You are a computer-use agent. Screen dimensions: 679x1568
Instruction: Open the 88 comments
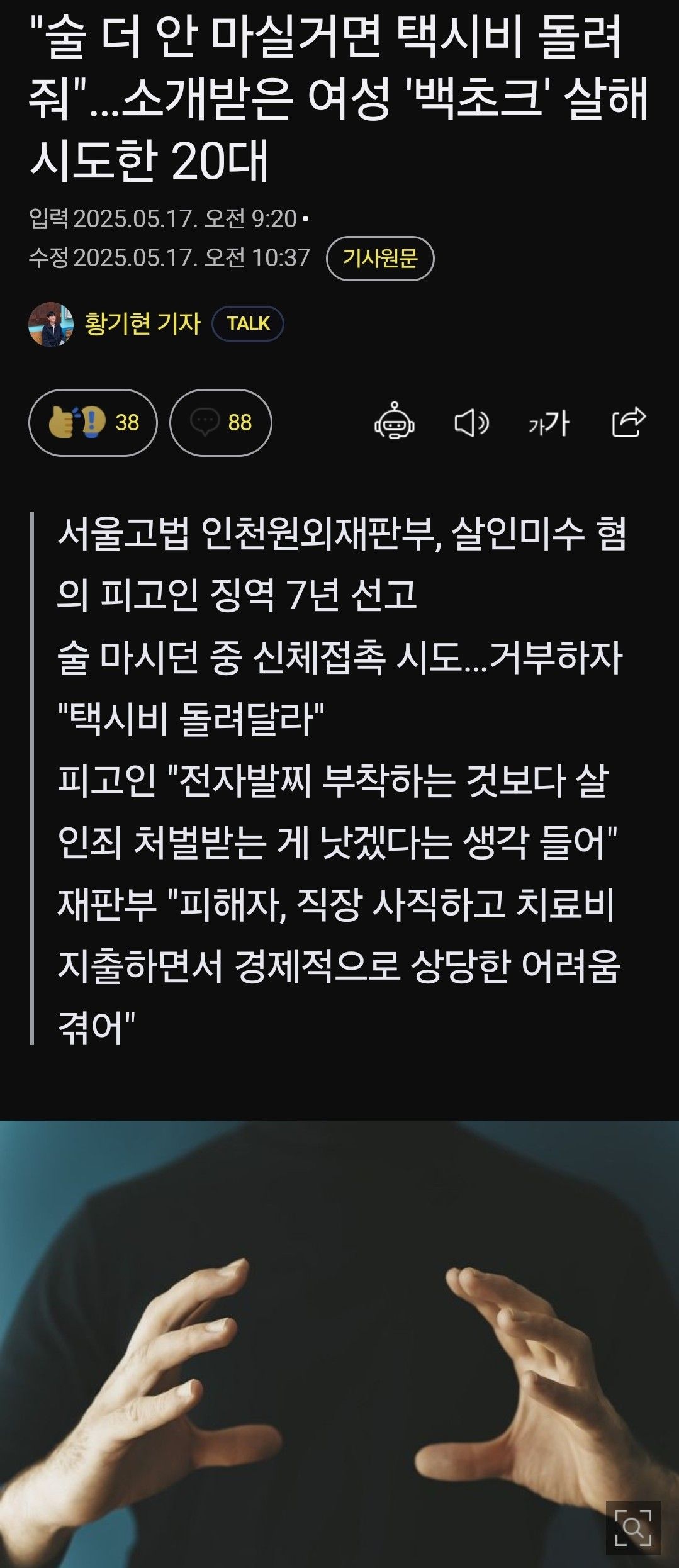pos(221,422)
